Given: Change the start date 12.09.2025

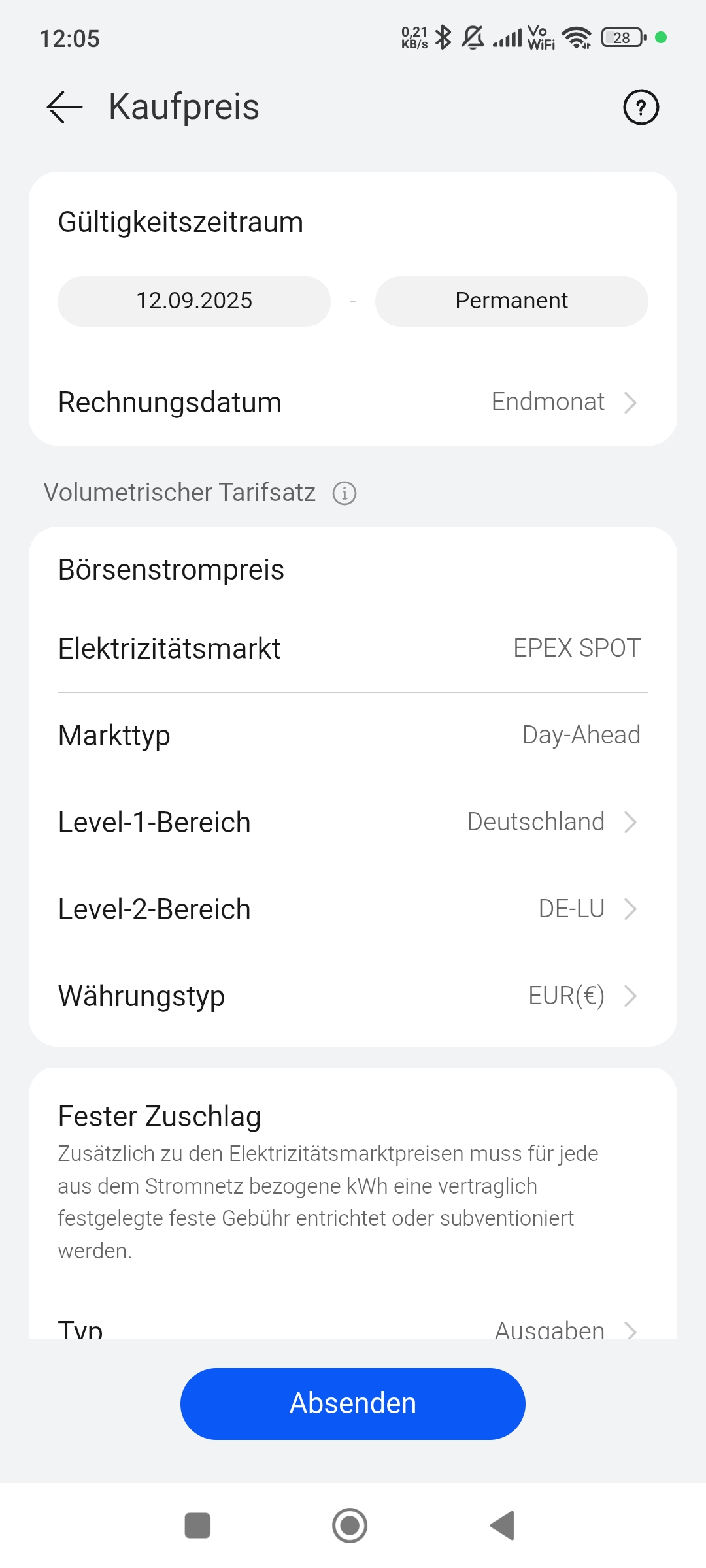Looking at the screenshot, I should [194, 301].
